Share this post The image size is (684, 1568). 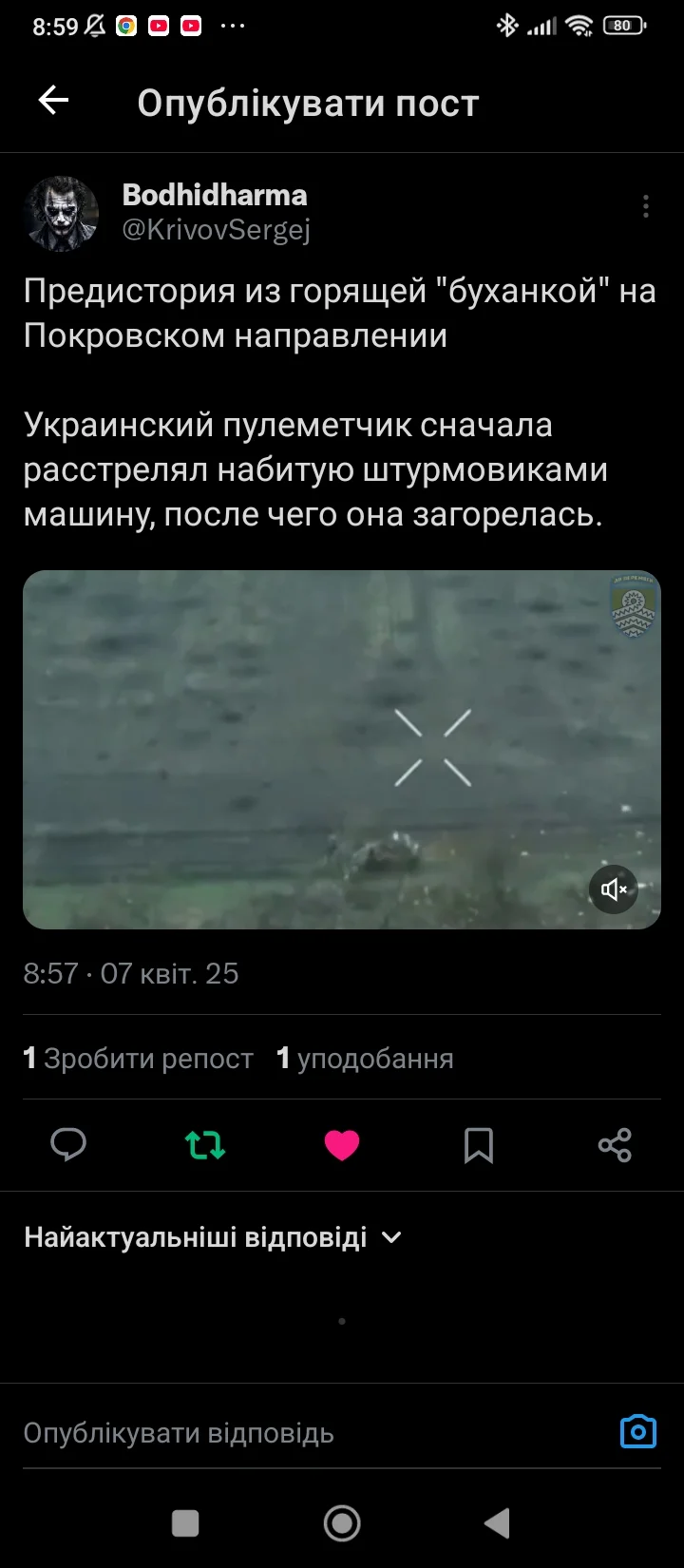pos(615,1145)
